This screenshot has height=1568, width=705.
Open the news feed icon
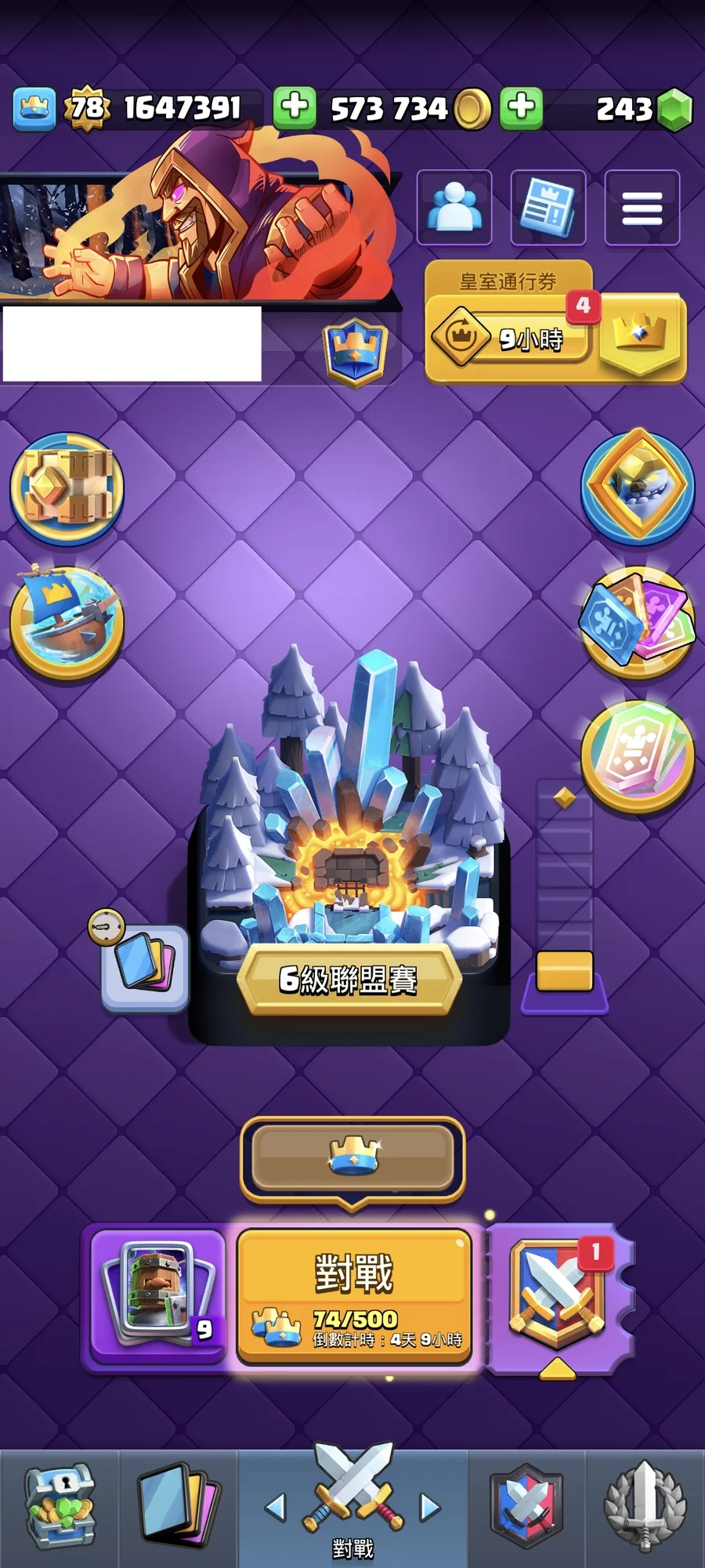point(548,208)
